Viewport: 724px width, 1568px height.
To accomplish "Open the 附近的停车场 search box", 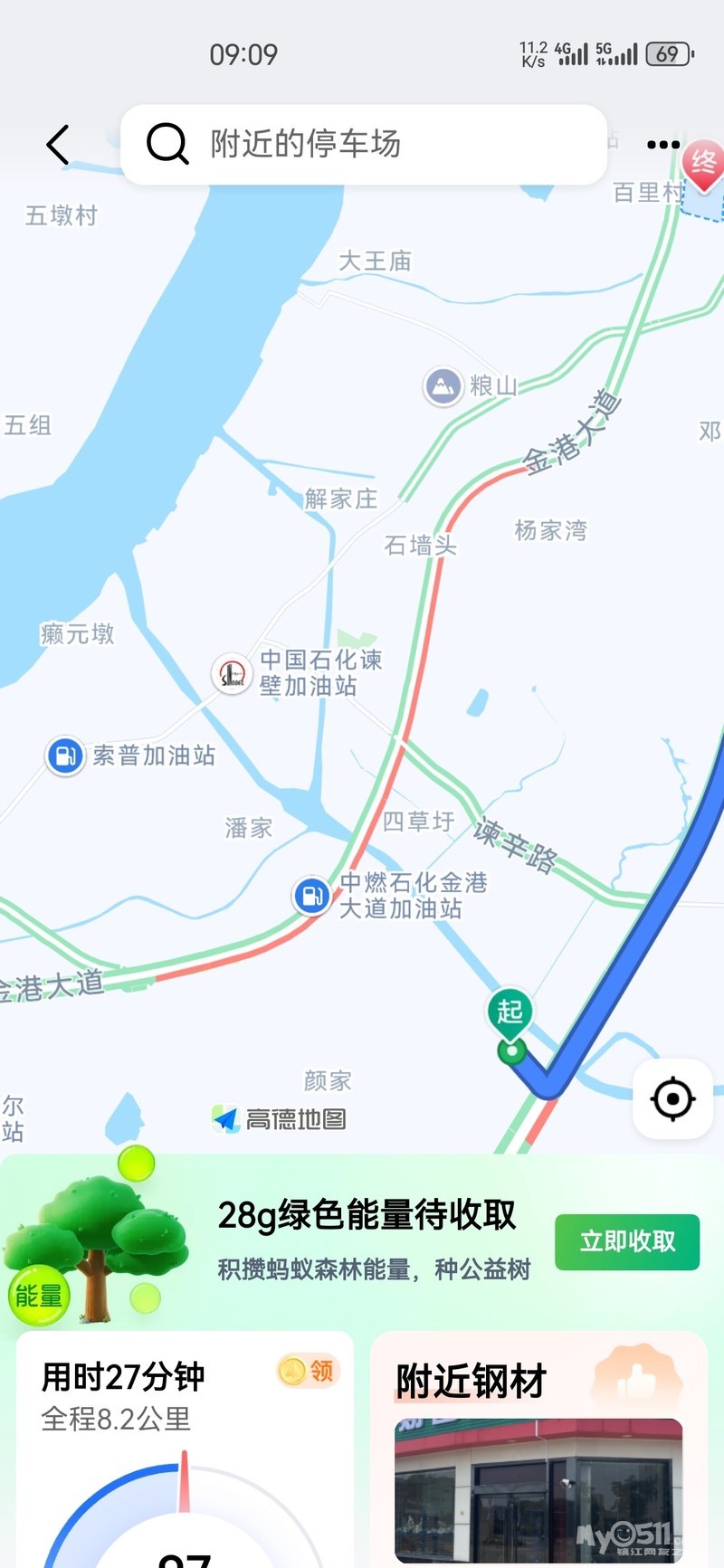I will coord(362,145).
